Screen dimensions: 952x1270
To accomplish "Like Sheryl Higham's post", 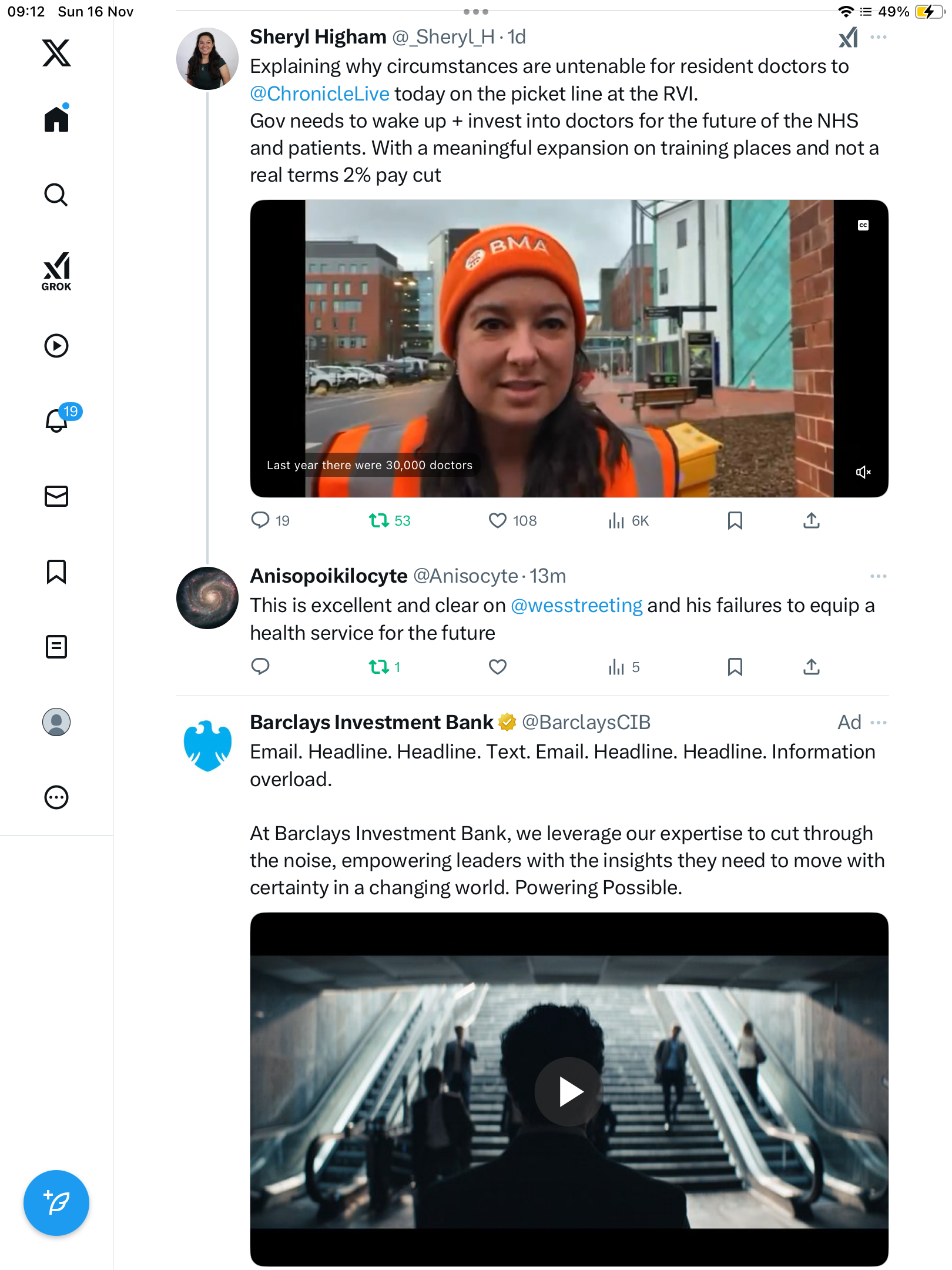I will pyautogui.click(x=498, y=520).
